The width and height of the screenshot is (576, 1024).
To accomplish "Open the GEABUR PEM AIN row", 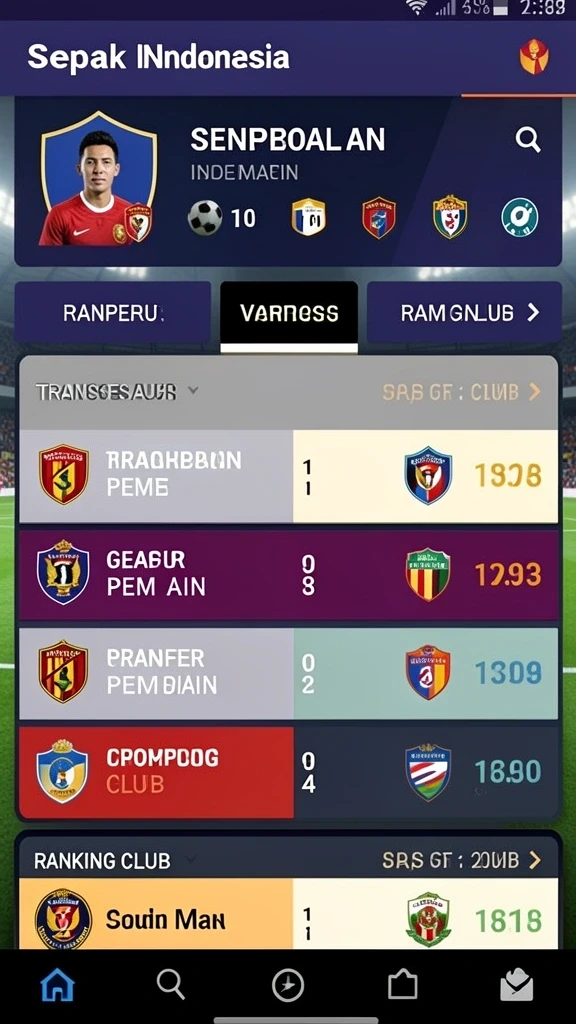I will point(289,575).
